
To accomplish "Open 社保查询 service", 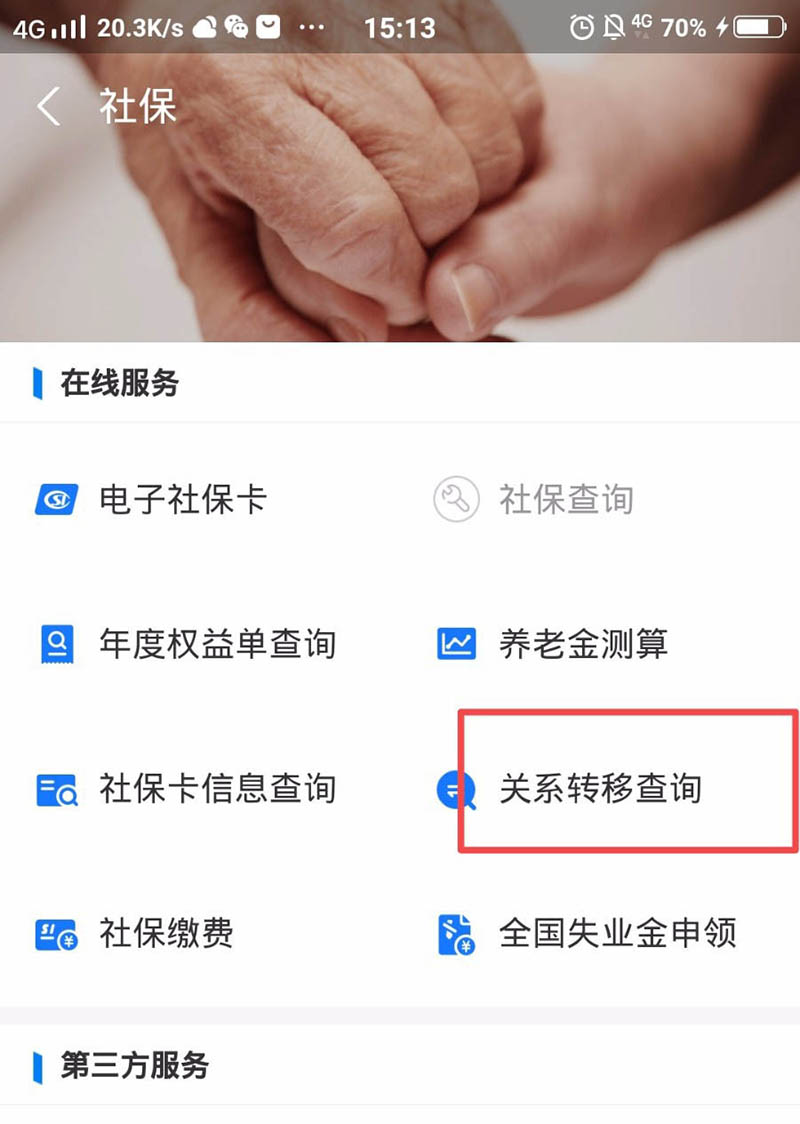I will pos(565,499).
